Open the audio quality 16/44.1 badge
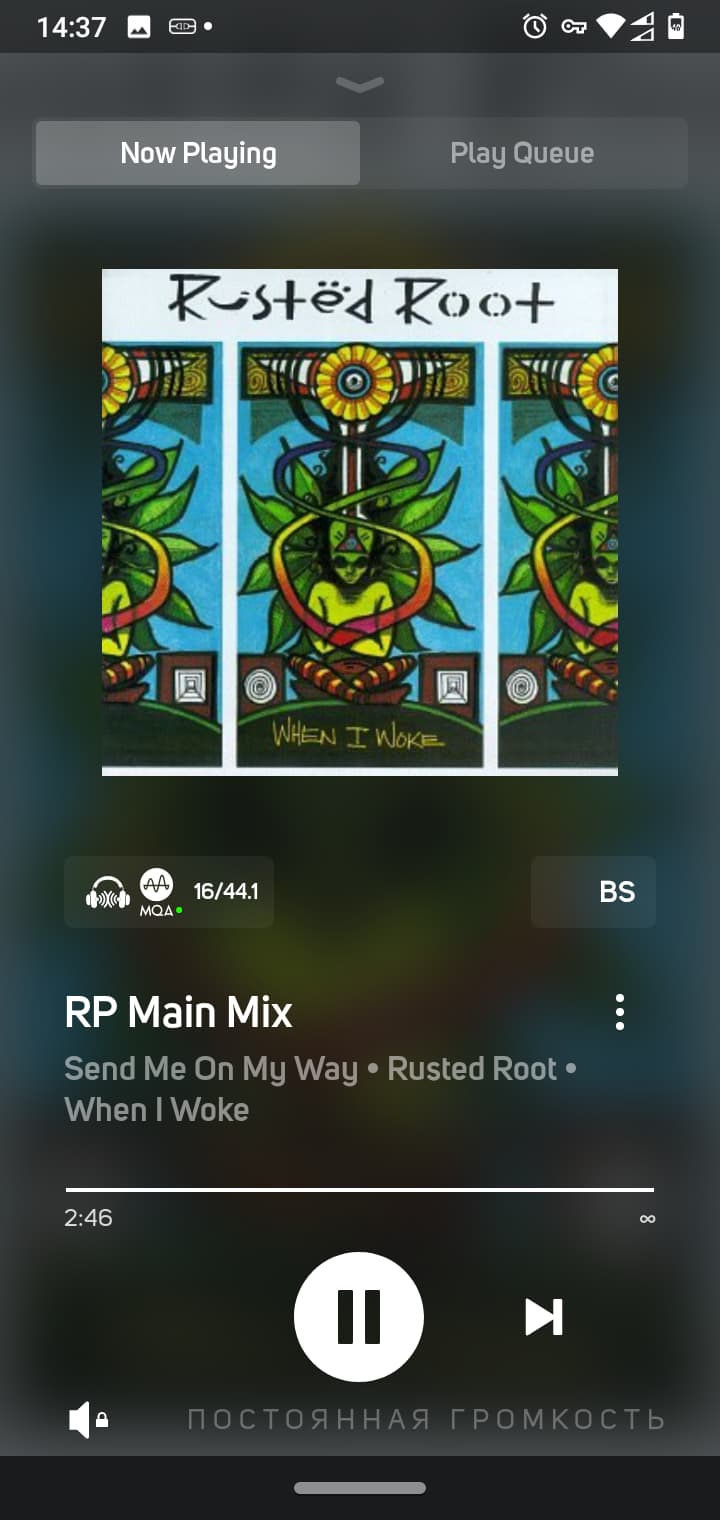The width and height of the screenshot is (720, 1520). point(169,892)
